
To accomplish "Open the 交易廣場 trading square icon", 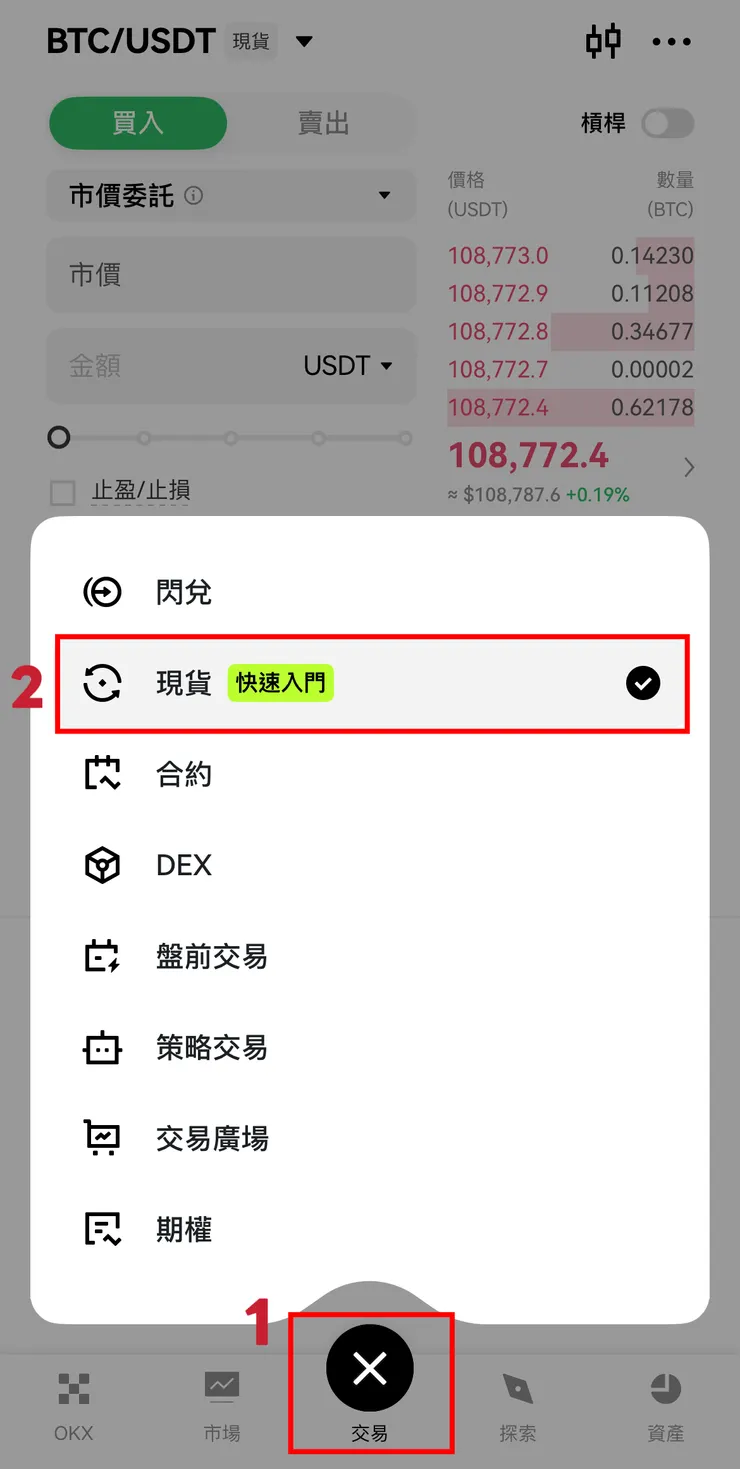I will tap(101, 1138).
